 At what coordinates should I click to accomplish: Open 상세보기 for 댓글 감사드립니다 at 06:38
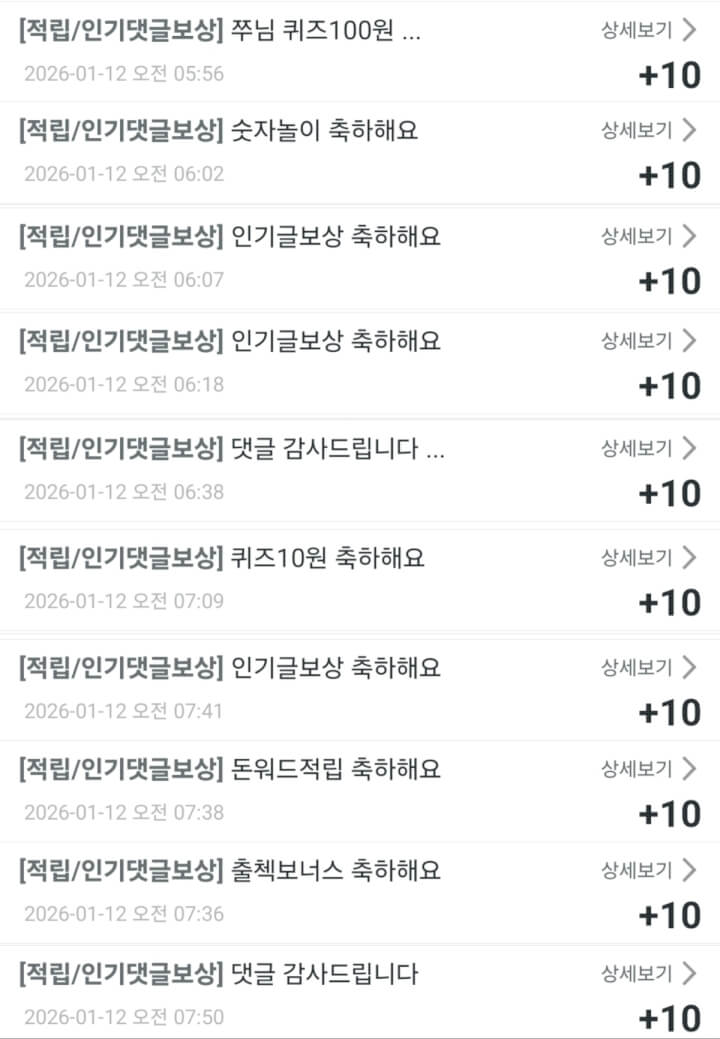[648, 448]
